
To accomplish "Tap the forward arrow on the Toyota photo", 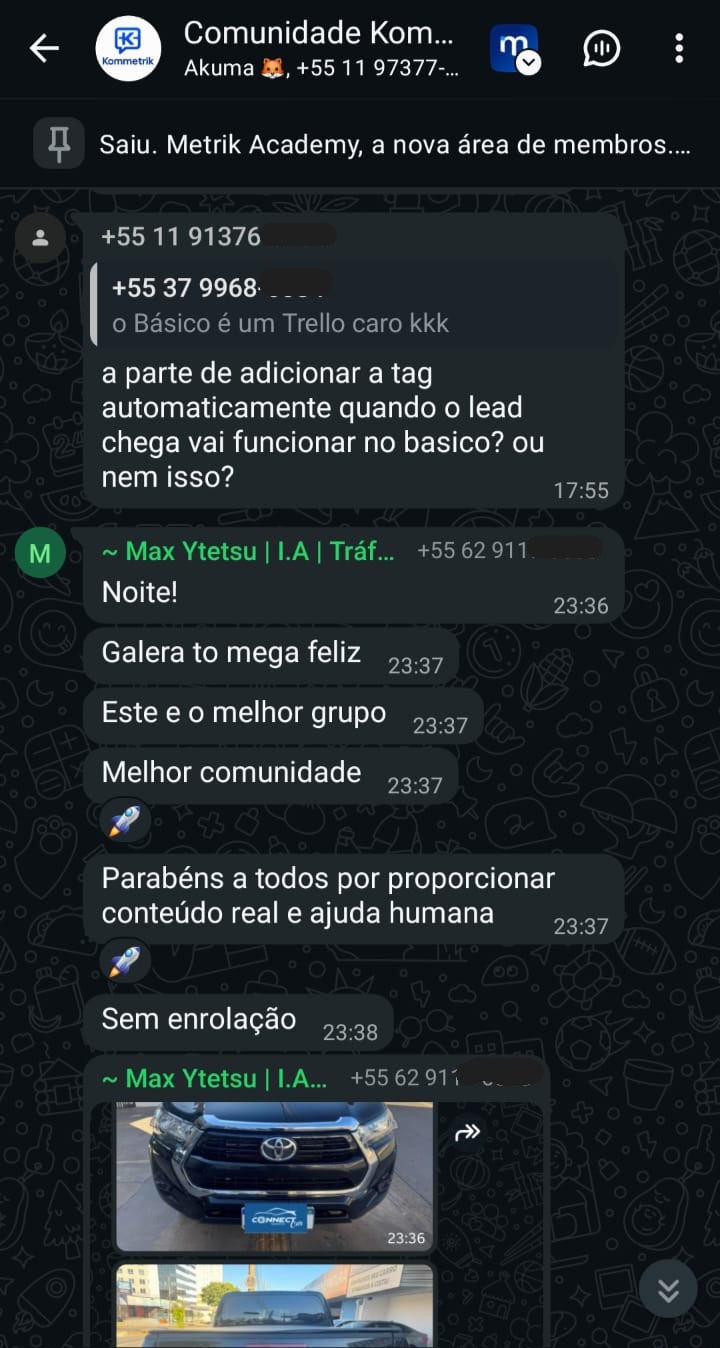I will 467,1131.
